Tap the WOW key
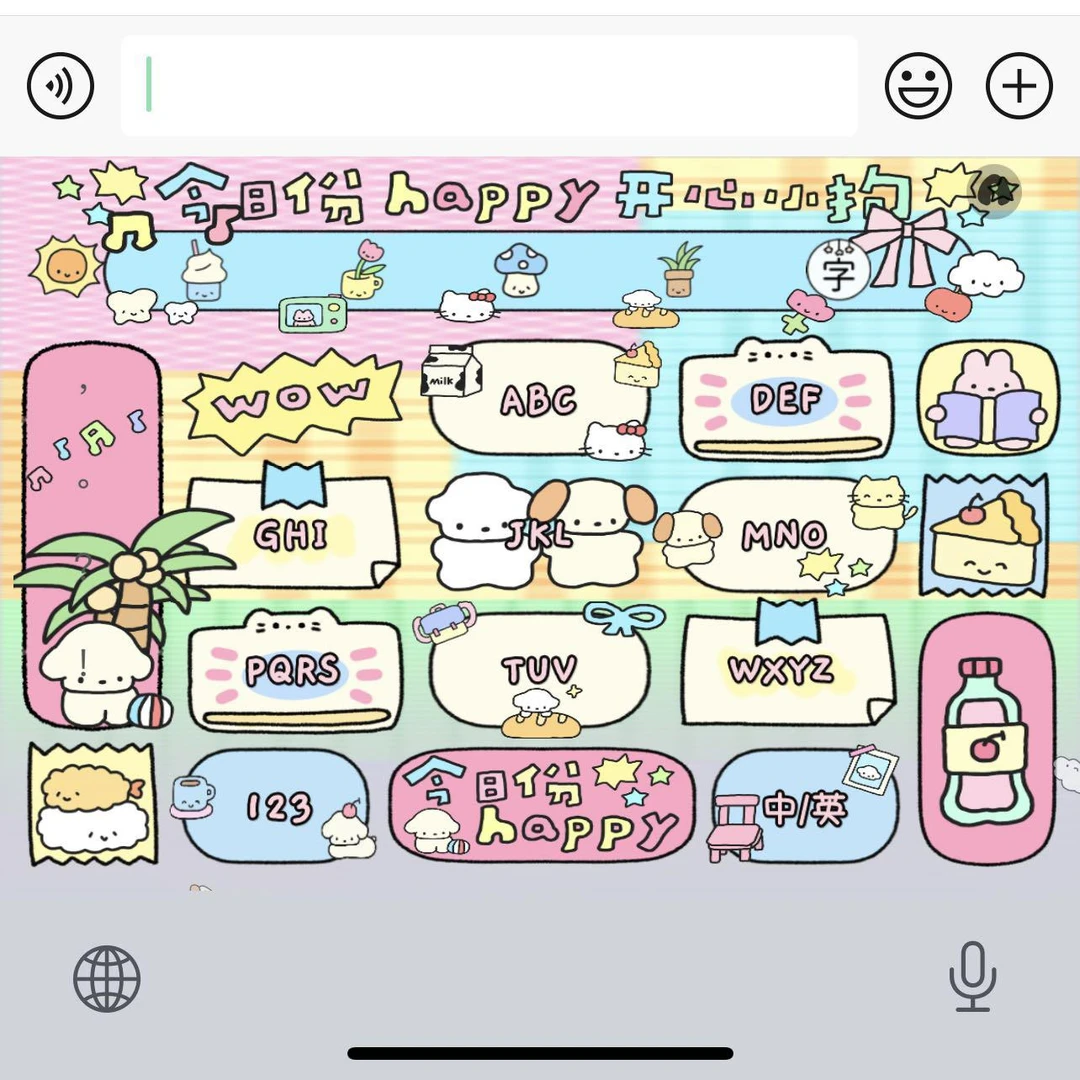The width and height of the screenshot is (1080, 1080). pyautogui.click(x=294, y=398)
